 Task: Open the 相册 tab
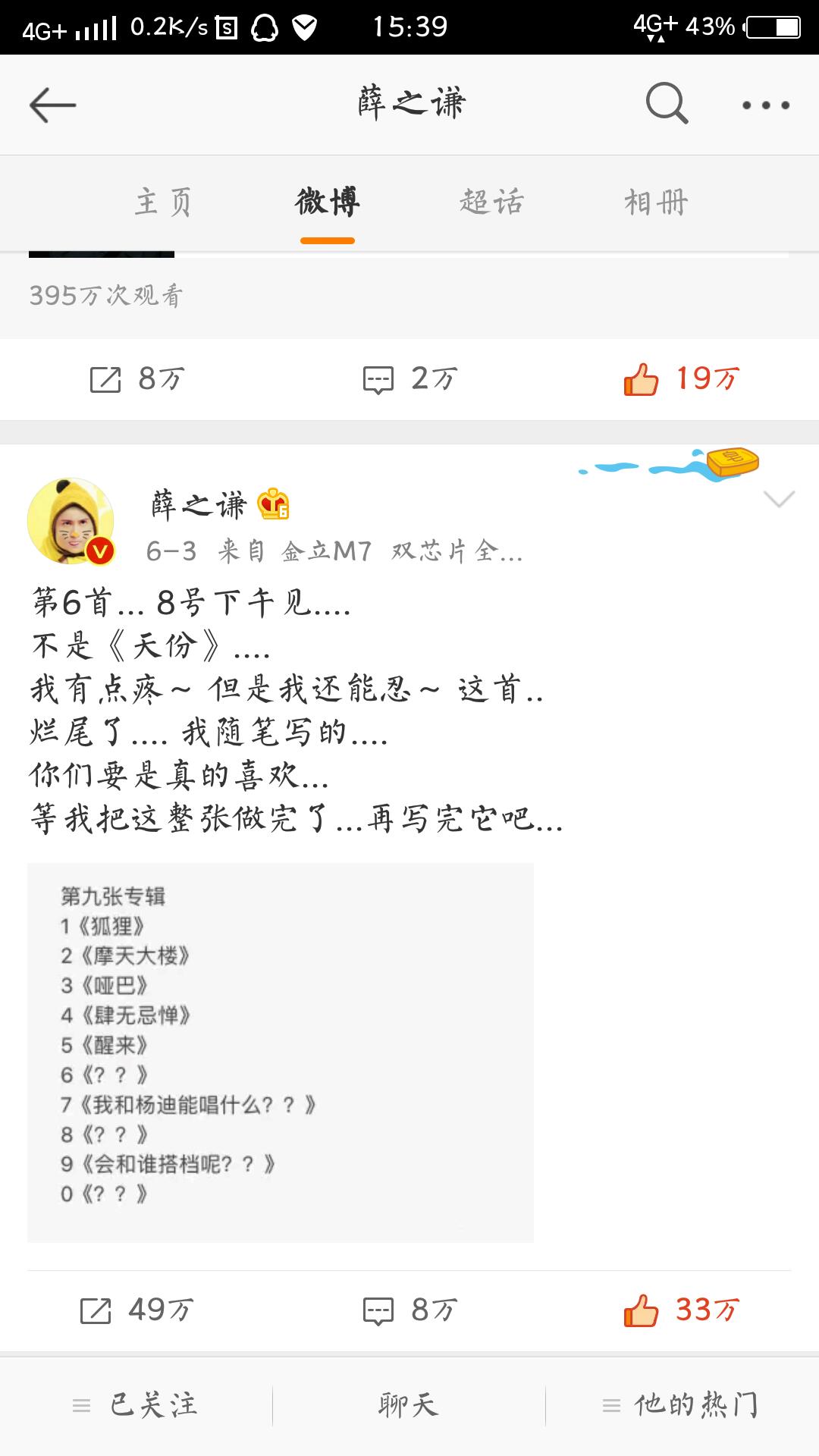[x=656, y=202]
